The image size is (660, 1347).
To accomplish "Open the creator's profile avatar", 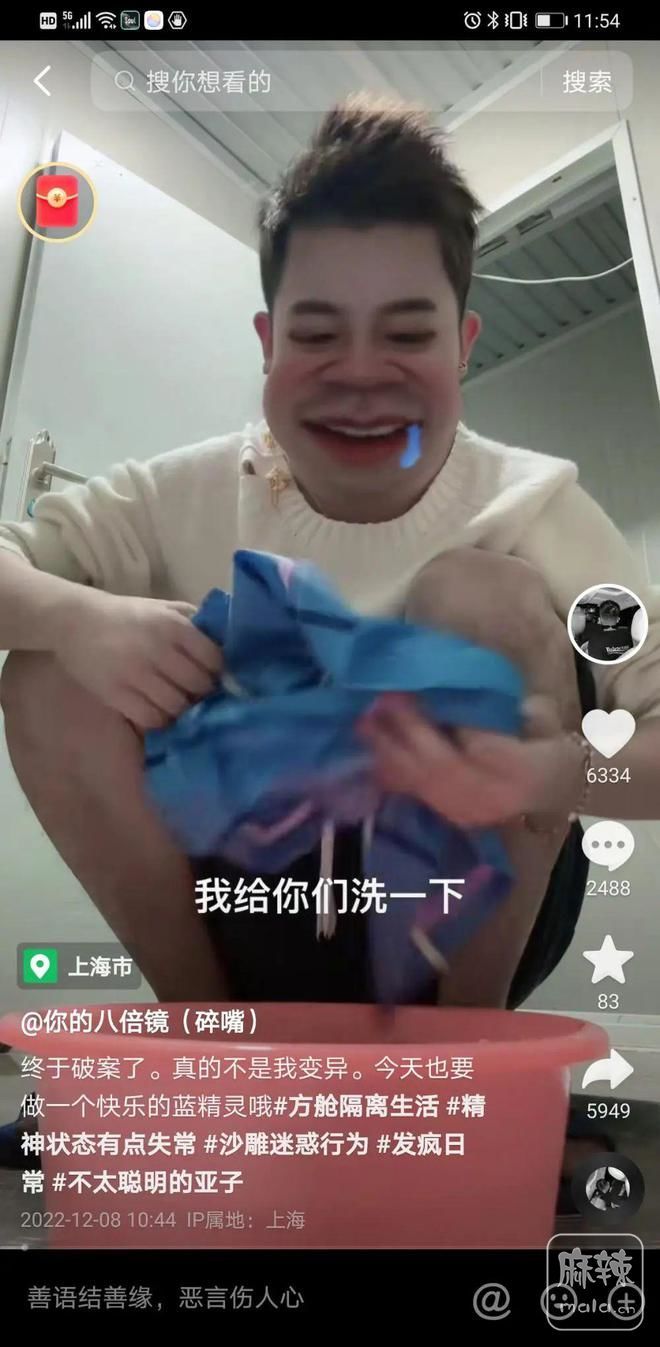I will pyautogui.click(x=607, y=624).
